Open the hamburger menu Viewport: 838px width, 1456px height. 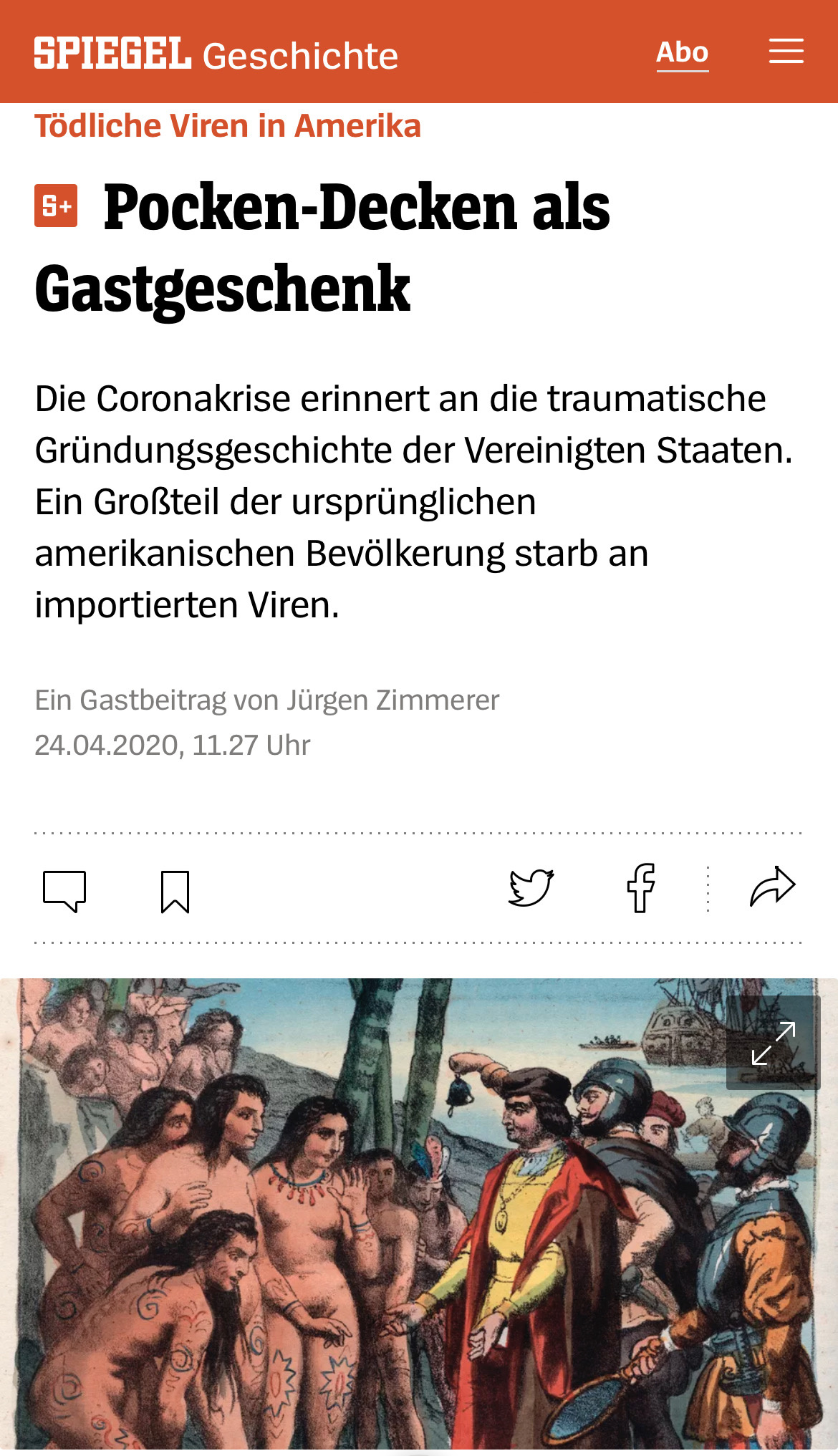[x=786, y=52]
